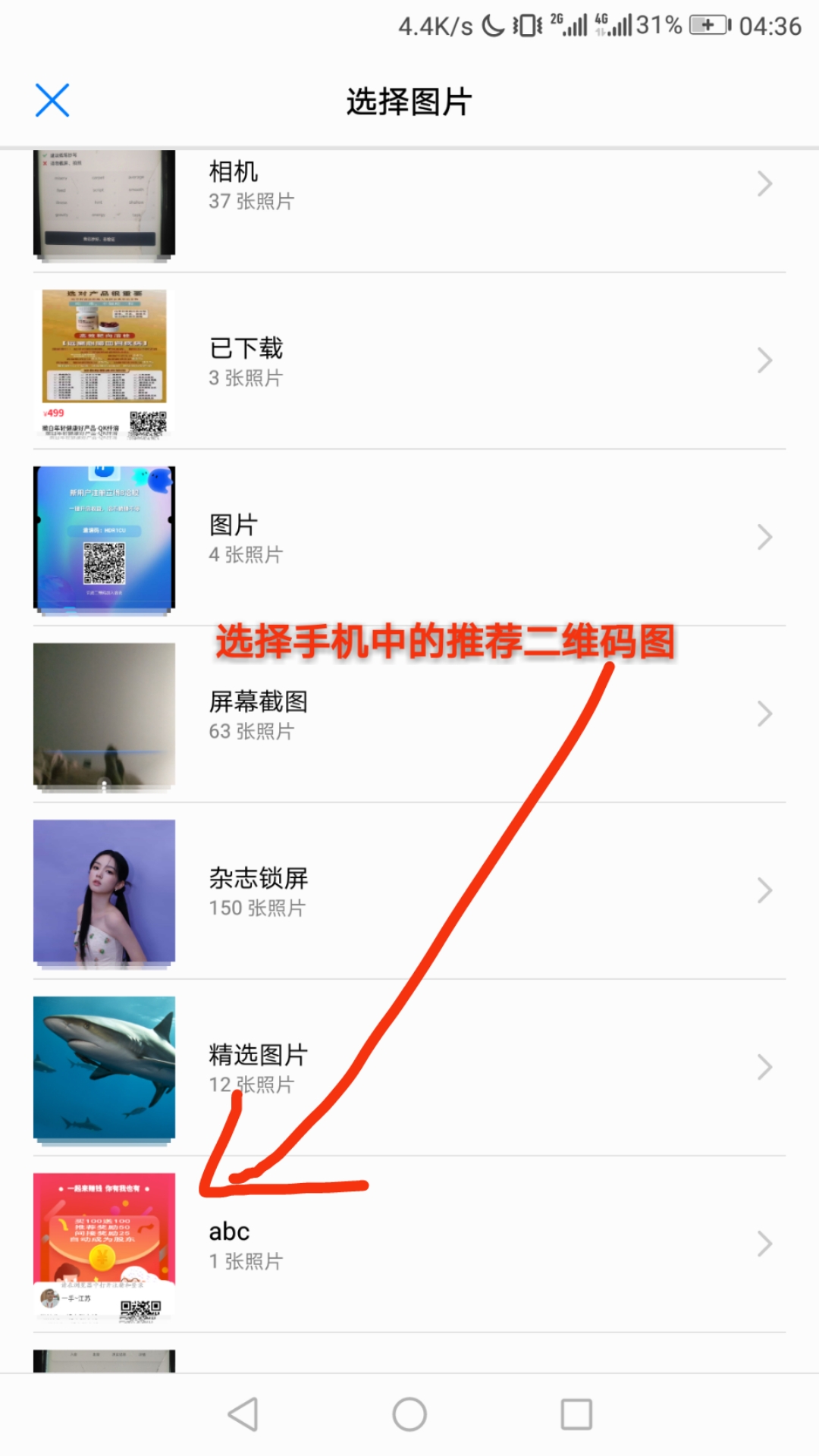Open the 已下载 album
The width and height of the screenshot is (819, 1456).
409,361
